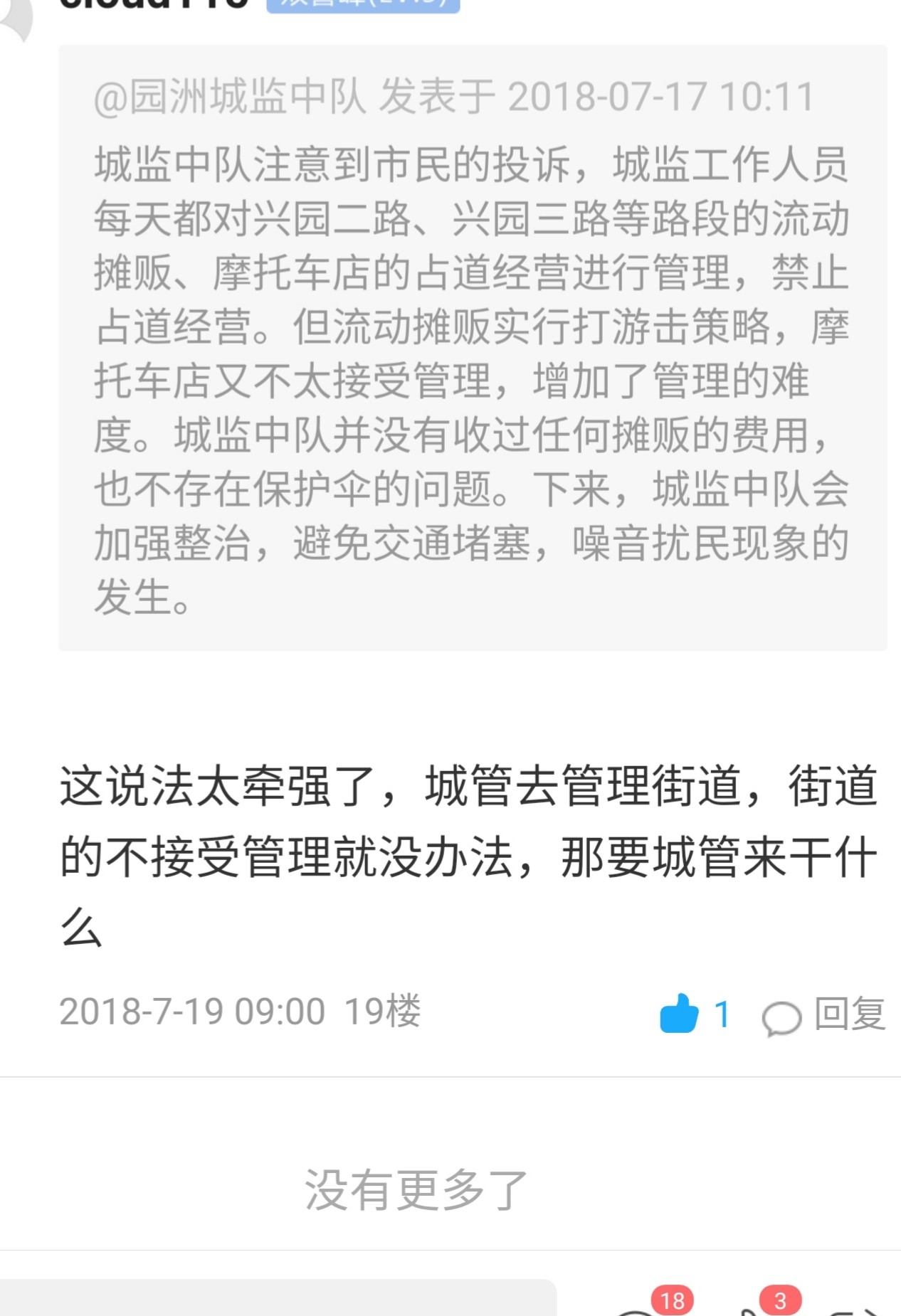Like the 19楼 comment with the thumbs-up
This screenshot has height=1316, width=901.
679,1014
